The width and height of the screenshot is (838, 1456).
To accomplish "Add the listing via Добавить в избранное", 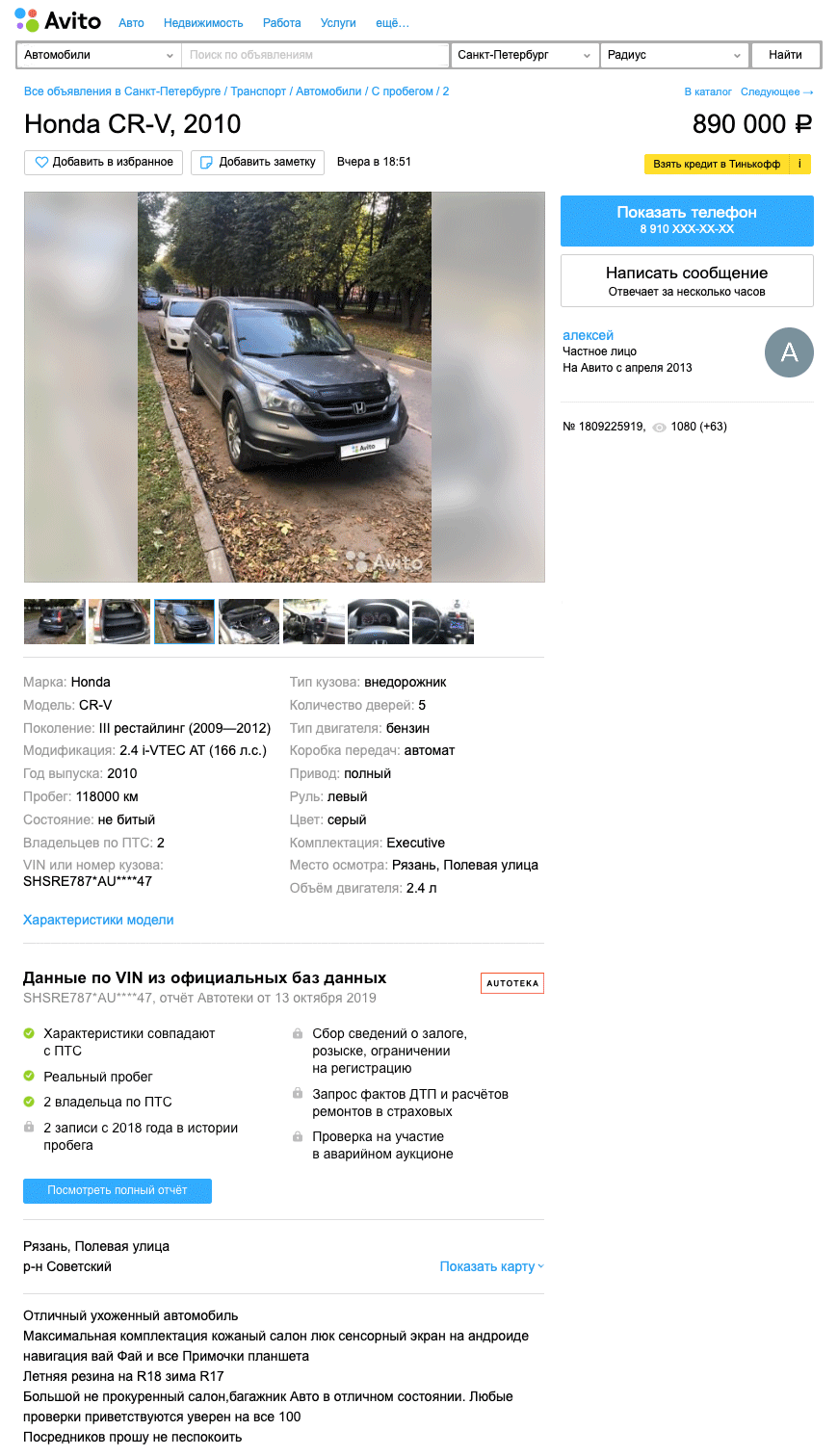I will (104, 163).
